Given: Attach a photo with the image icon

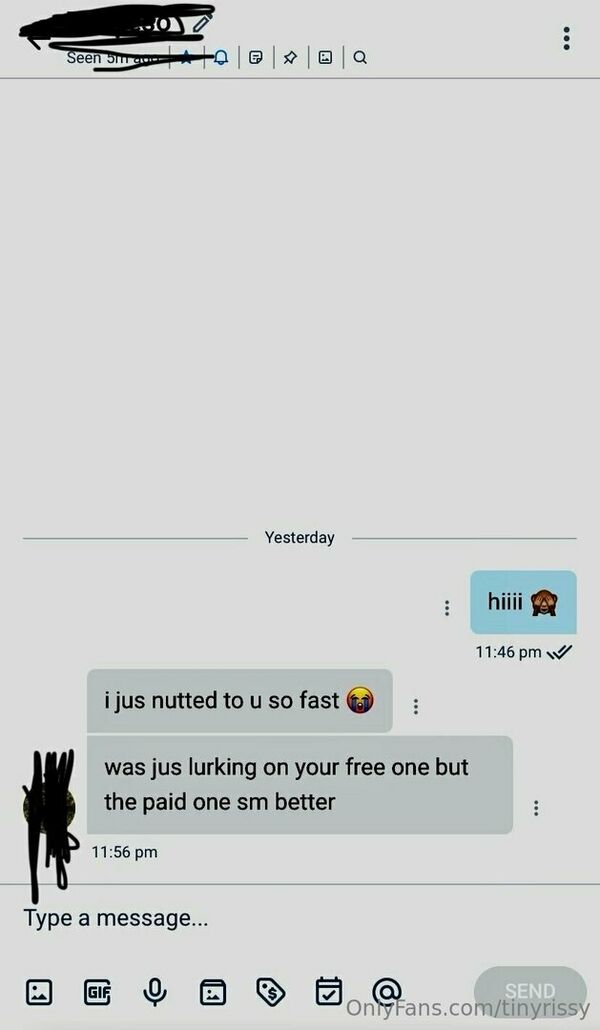Looking at the screenshot, I should [39, 991].
